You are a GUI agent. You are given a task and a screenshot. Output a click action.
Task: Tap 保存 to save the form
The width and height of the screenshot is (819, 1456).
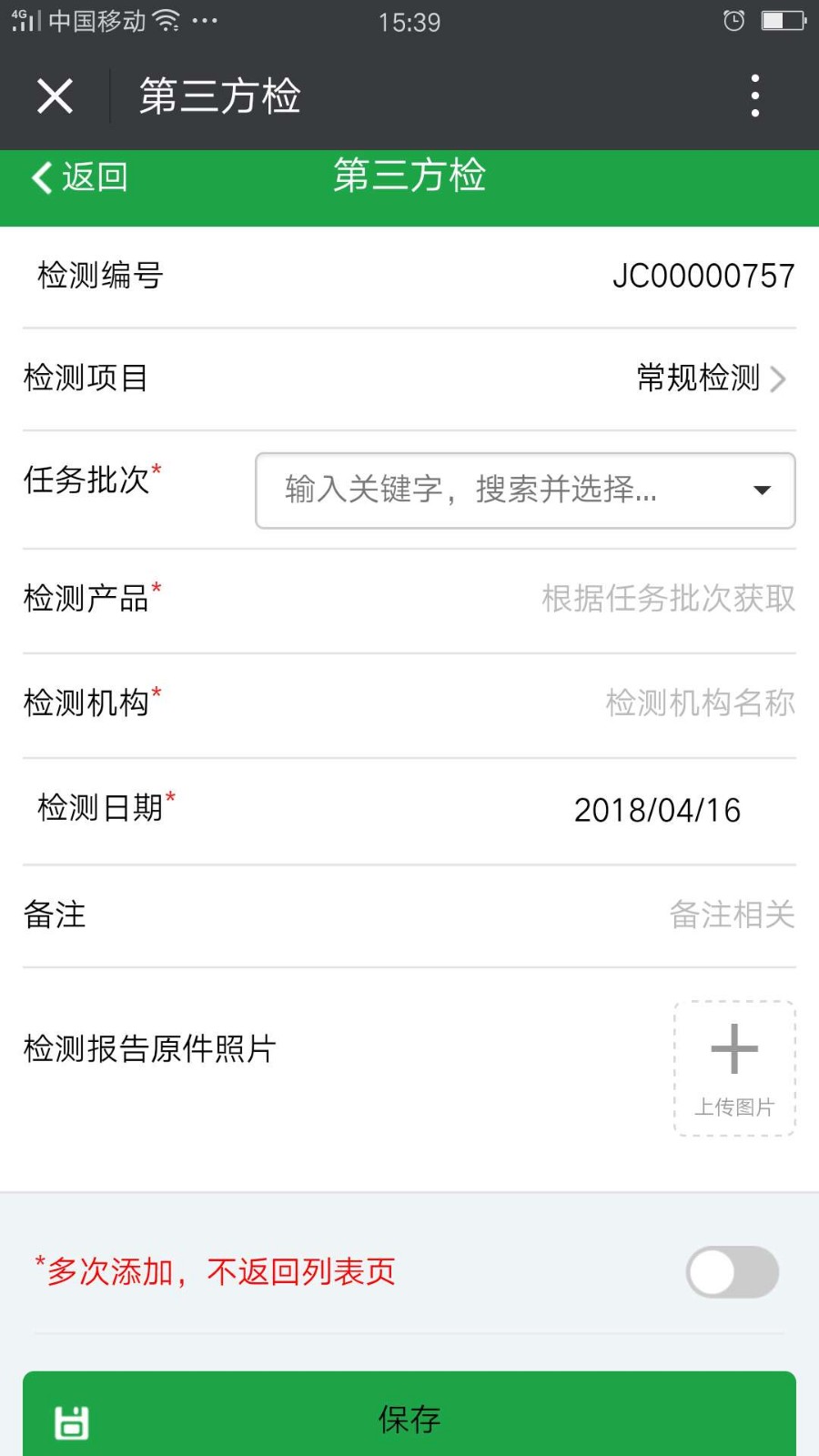[x=409, y=1414]
